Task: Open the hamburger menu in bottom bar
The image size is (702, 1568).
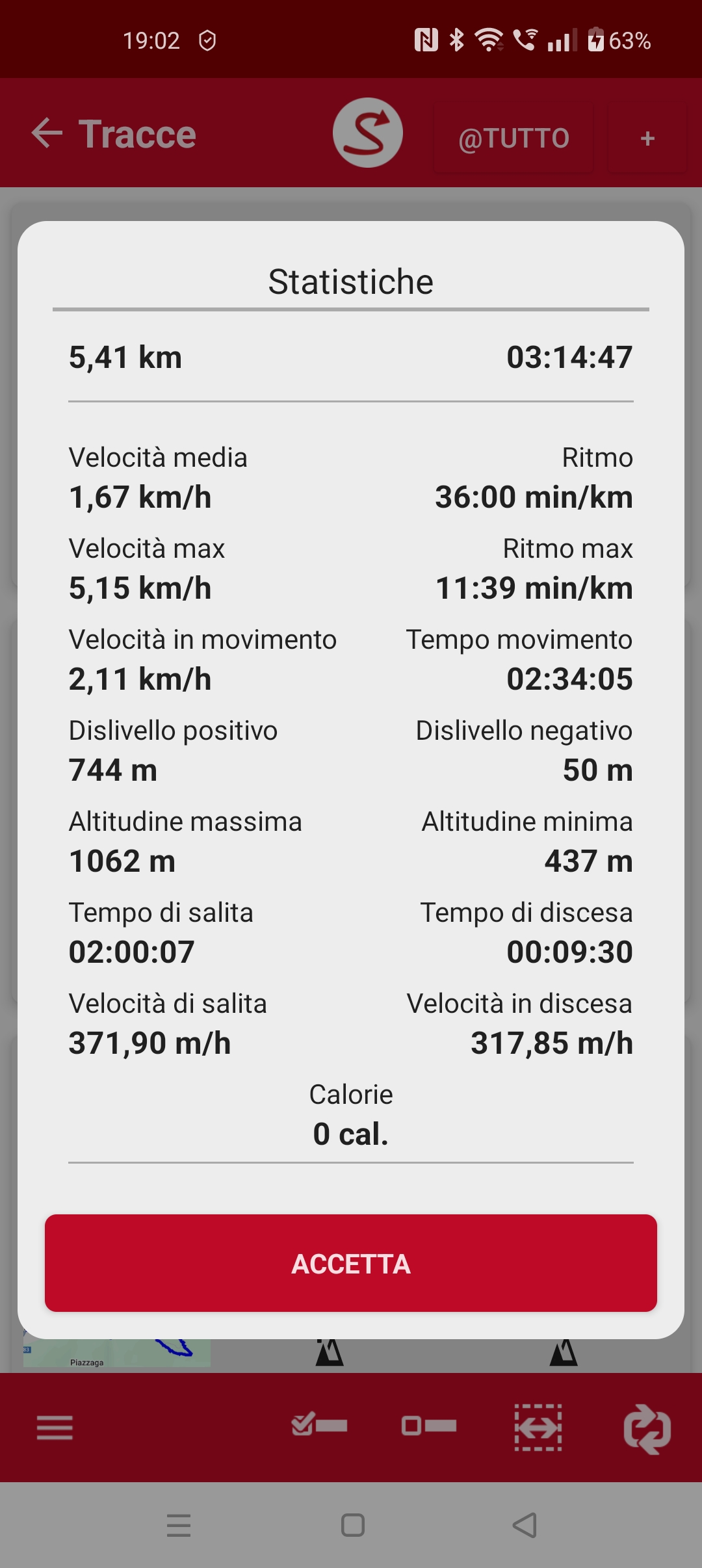Action: [x=55, y=1427]
